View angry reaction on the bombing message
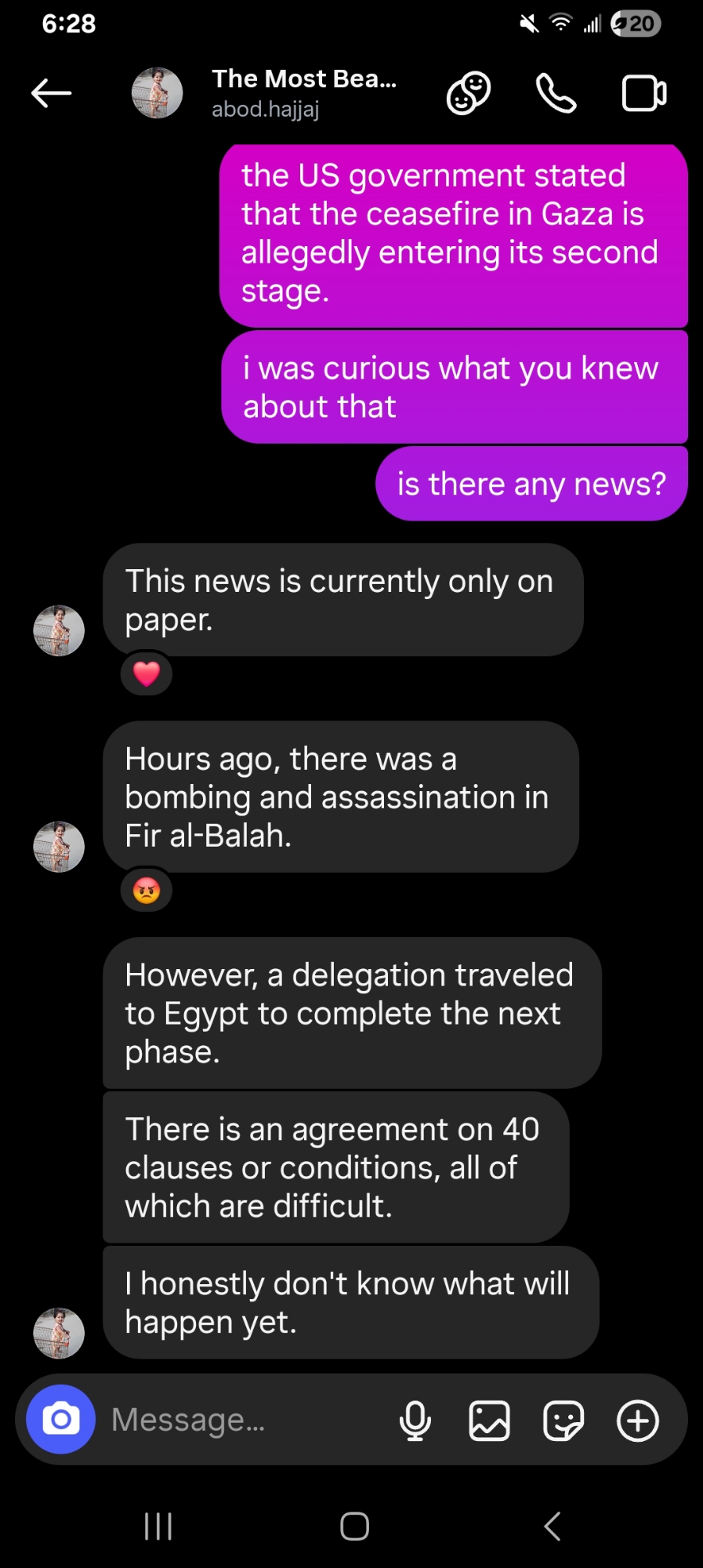The height and width of the screenshot is (1568, 703). (147, 891)
